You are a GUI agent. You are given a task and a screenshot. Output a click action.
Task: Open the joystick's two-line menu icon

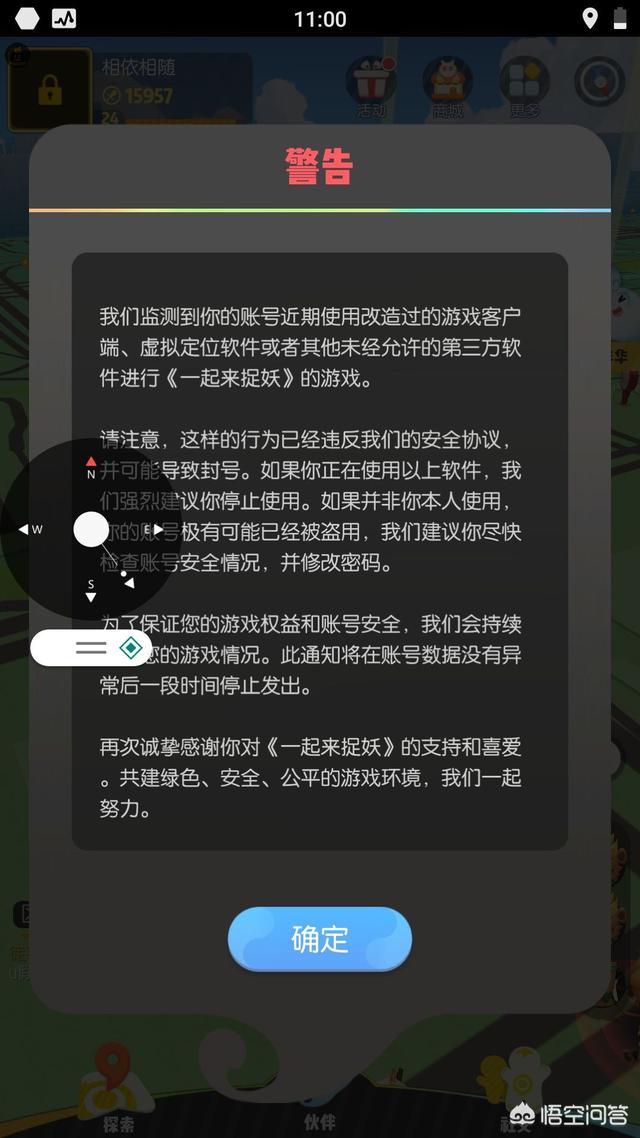90,648
